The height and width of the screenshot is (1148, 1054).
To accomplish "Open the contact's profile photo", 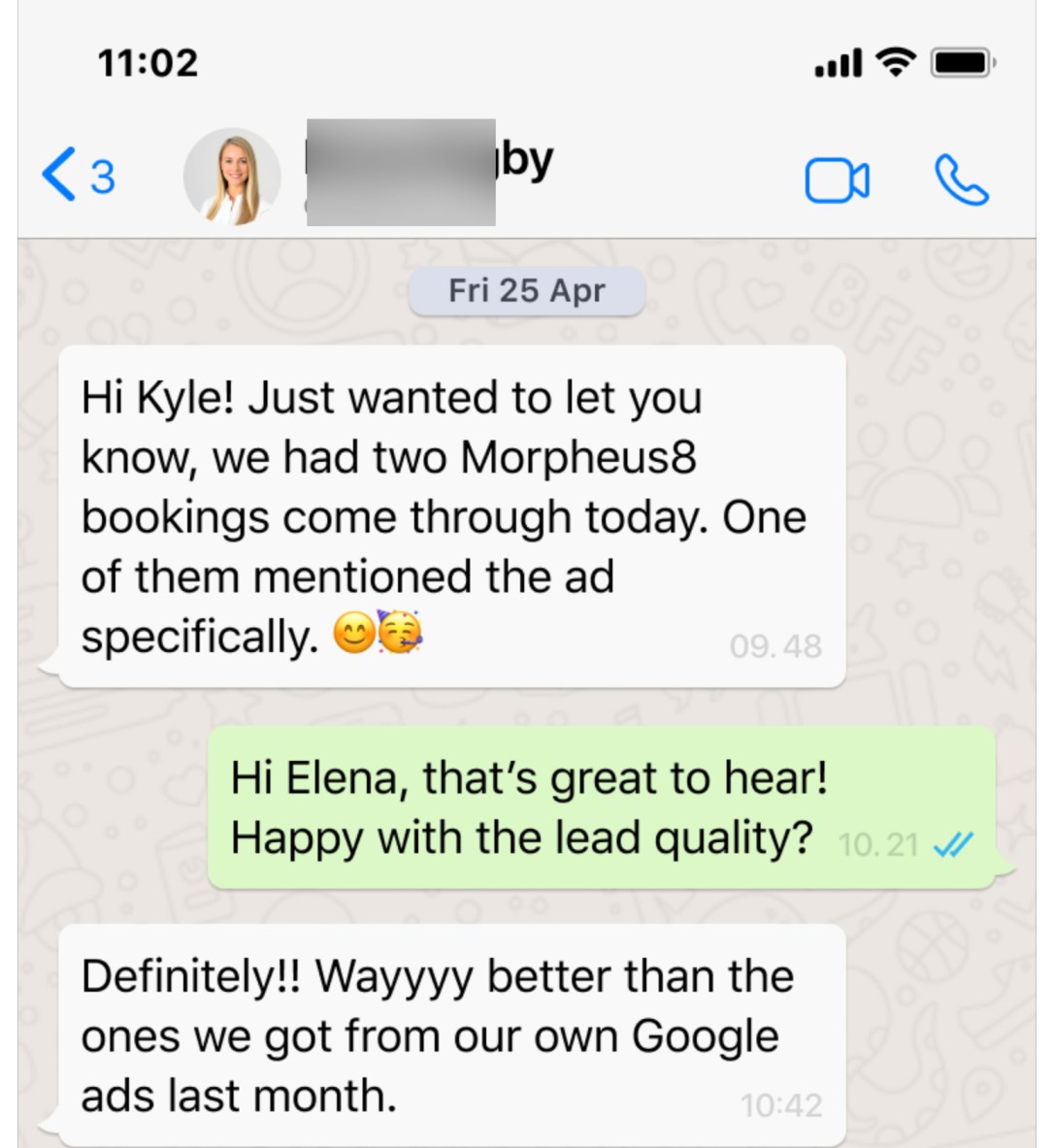I will coord(232,177).
